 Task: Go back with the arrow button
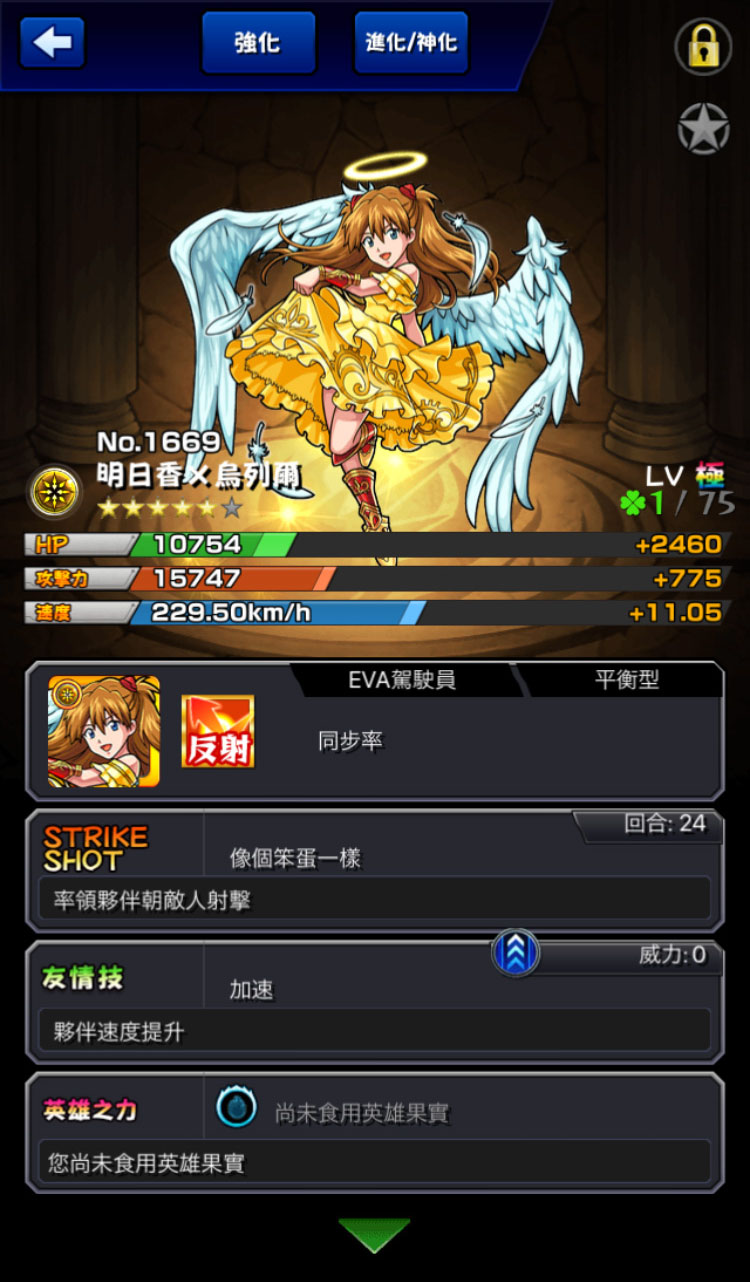(52, 42)
